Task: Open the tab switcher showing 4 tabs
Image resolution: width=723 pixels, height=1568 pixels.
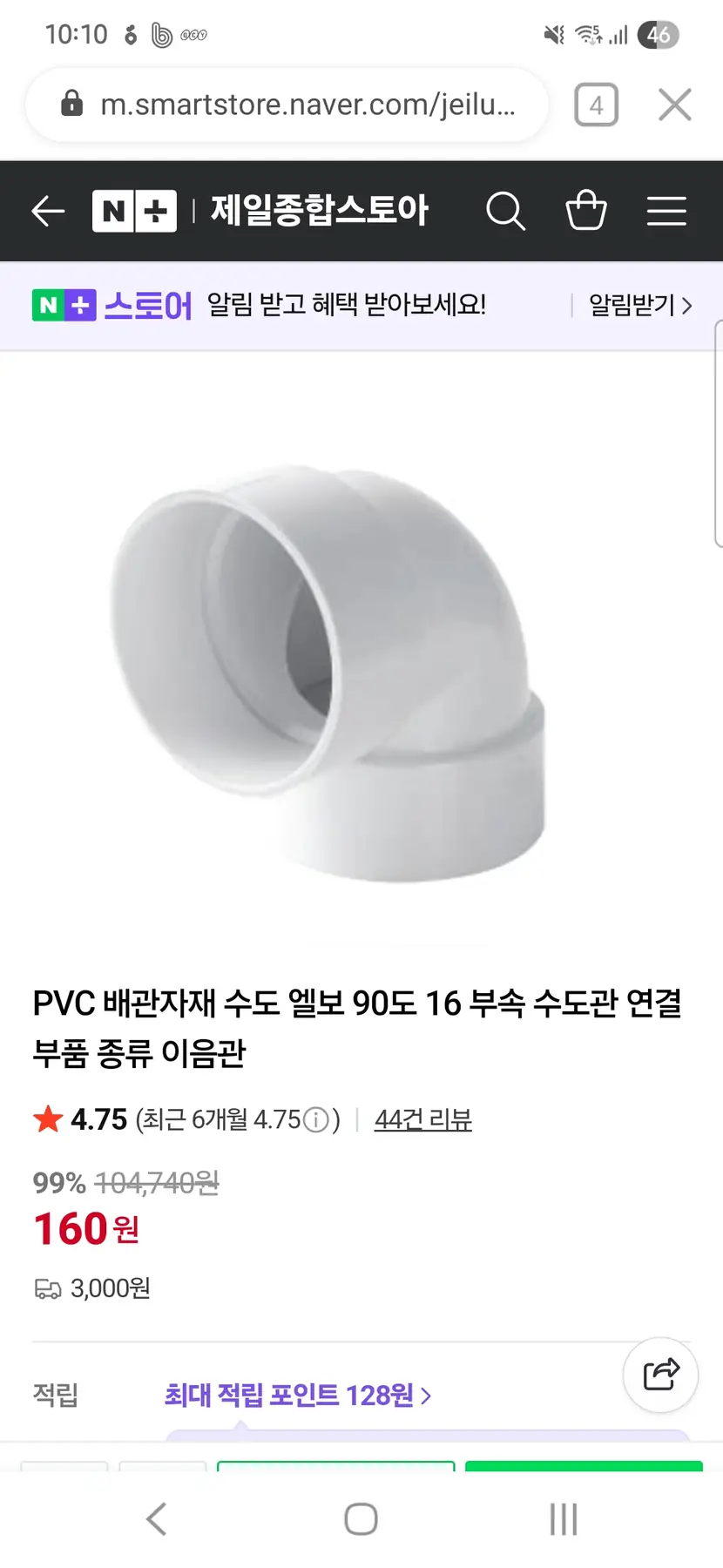Action: (x=596, y=105)
